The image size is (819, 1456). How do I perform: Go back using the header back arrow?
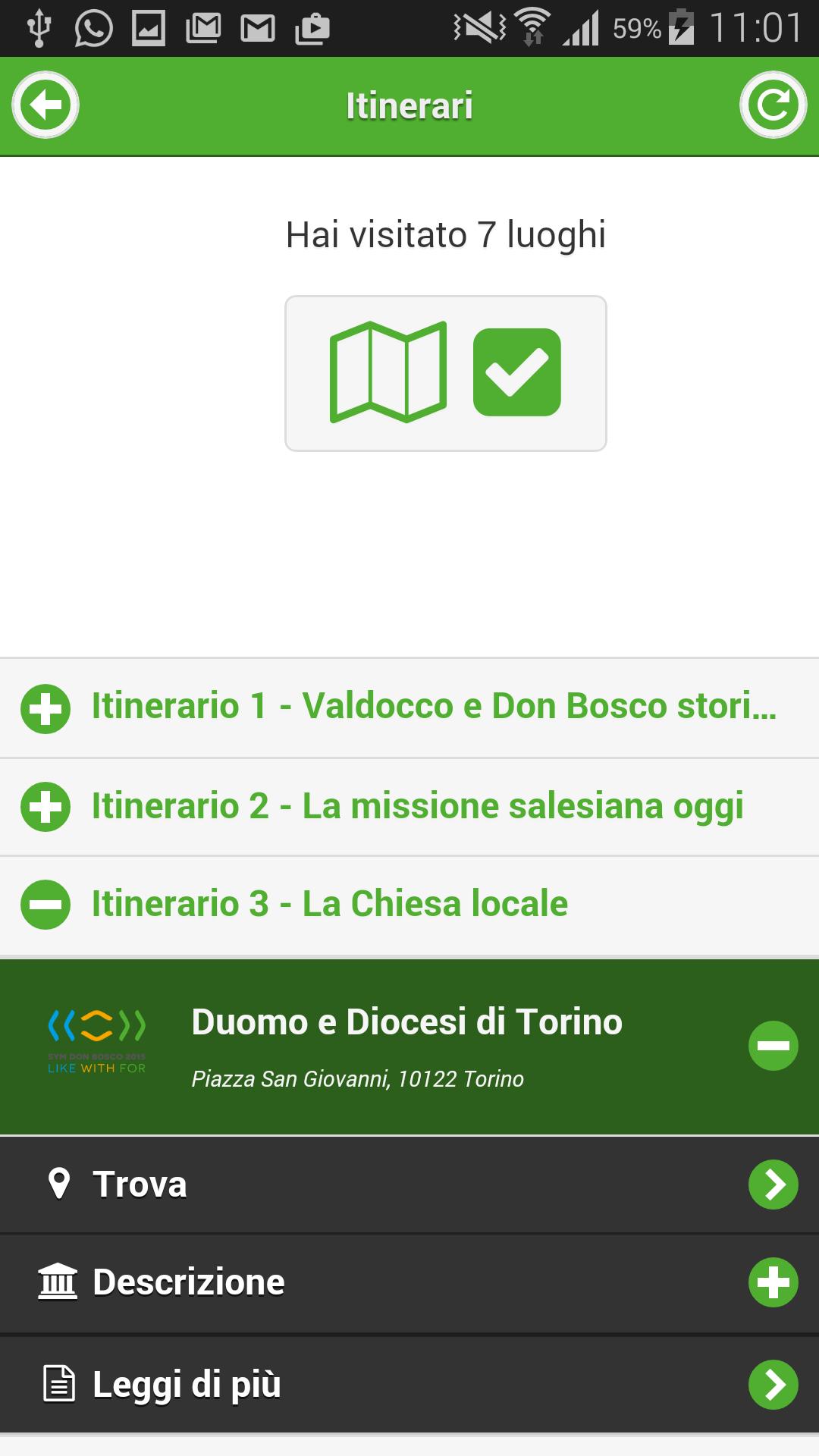coord(45,105)
